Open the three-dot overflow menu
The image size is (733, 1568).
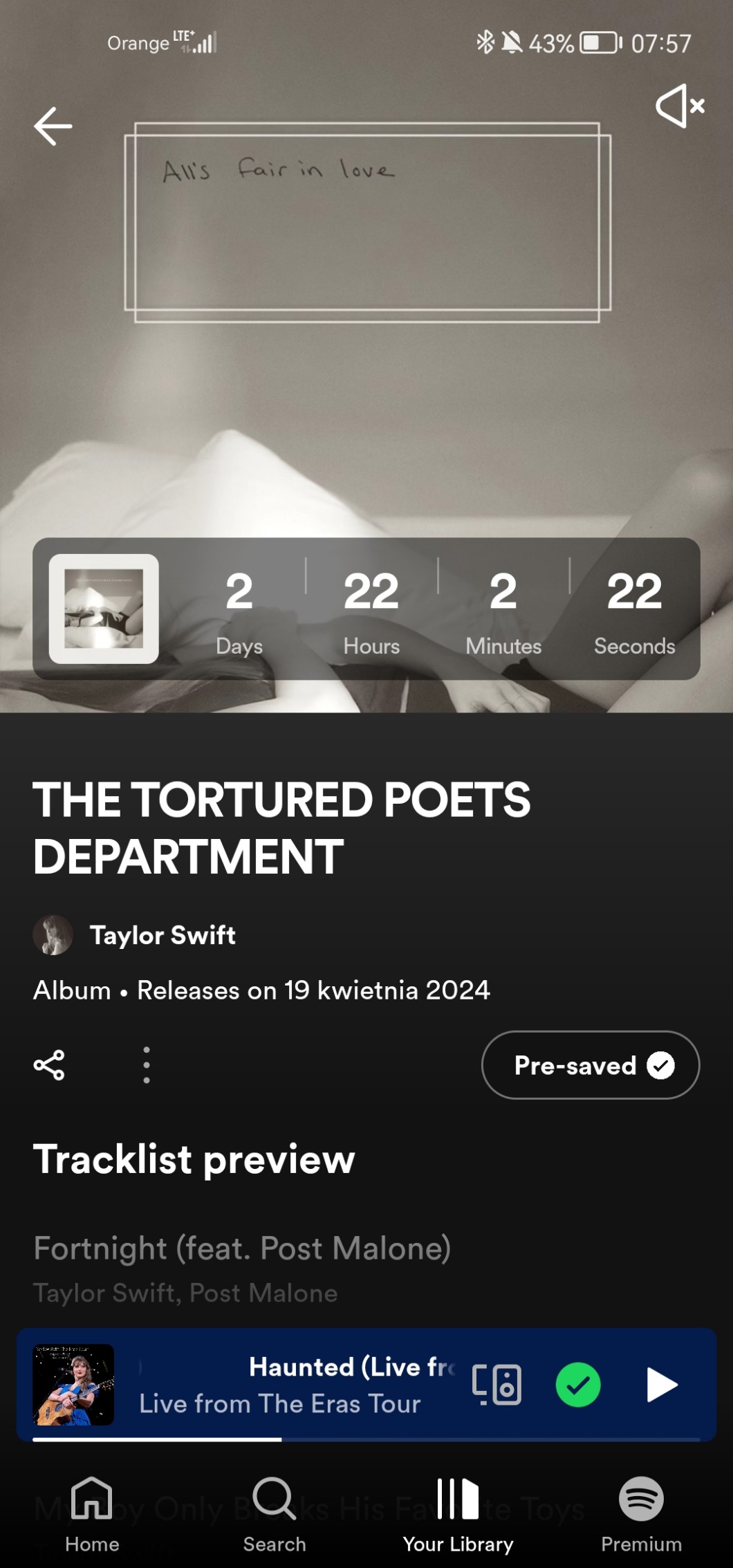click(x=146, y=1065)
